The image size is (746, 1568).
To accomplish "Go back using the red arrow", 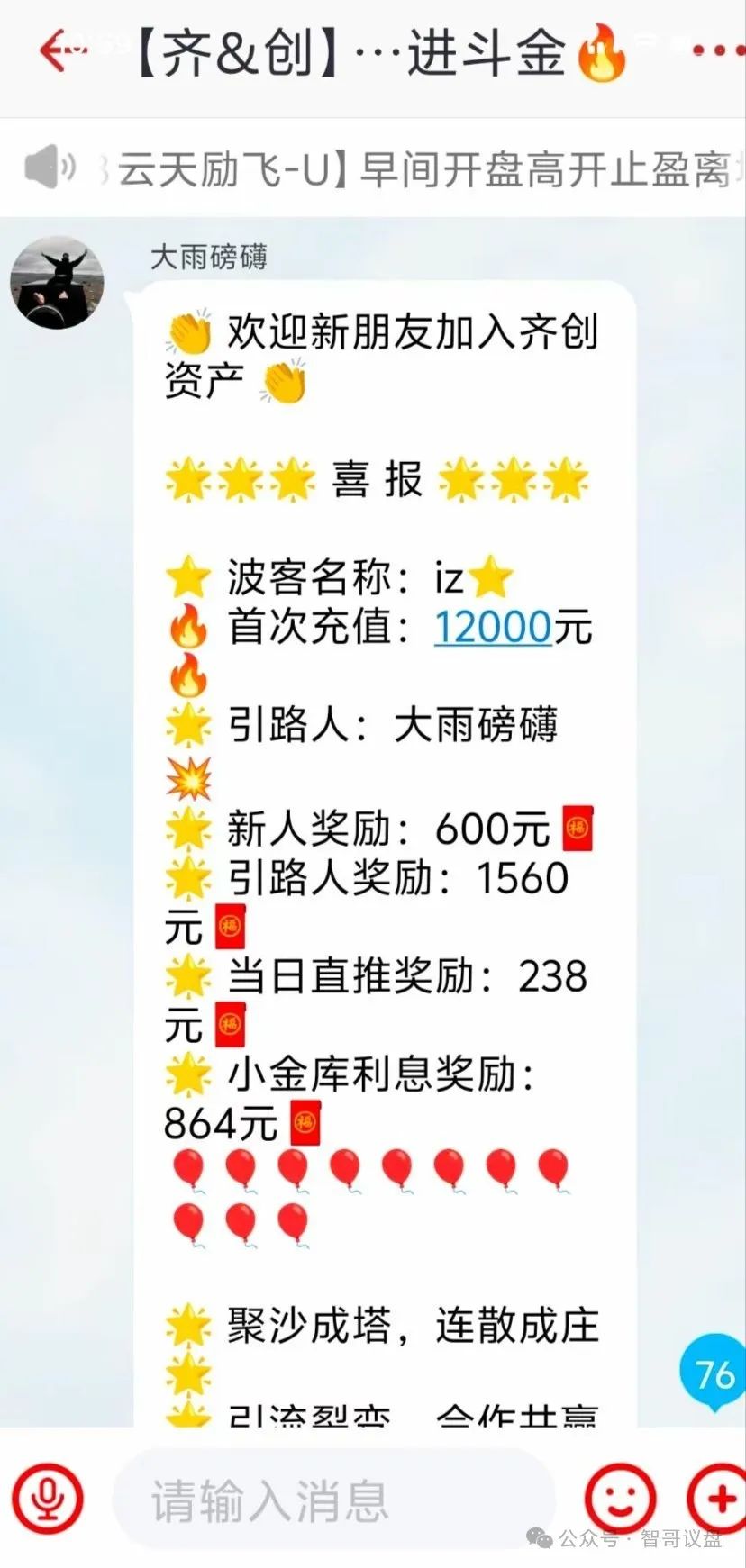I will coord(59,51).
